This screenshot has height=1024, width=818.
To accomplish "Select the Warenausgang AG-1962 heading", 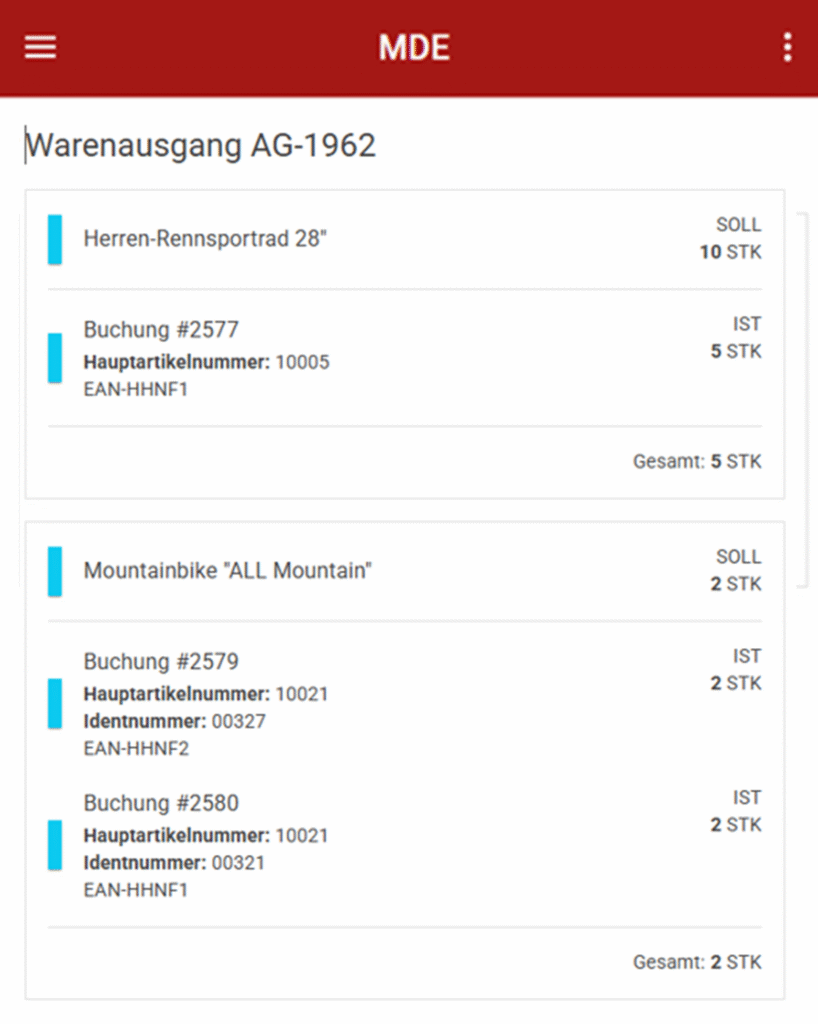I will tap(202, 146).
